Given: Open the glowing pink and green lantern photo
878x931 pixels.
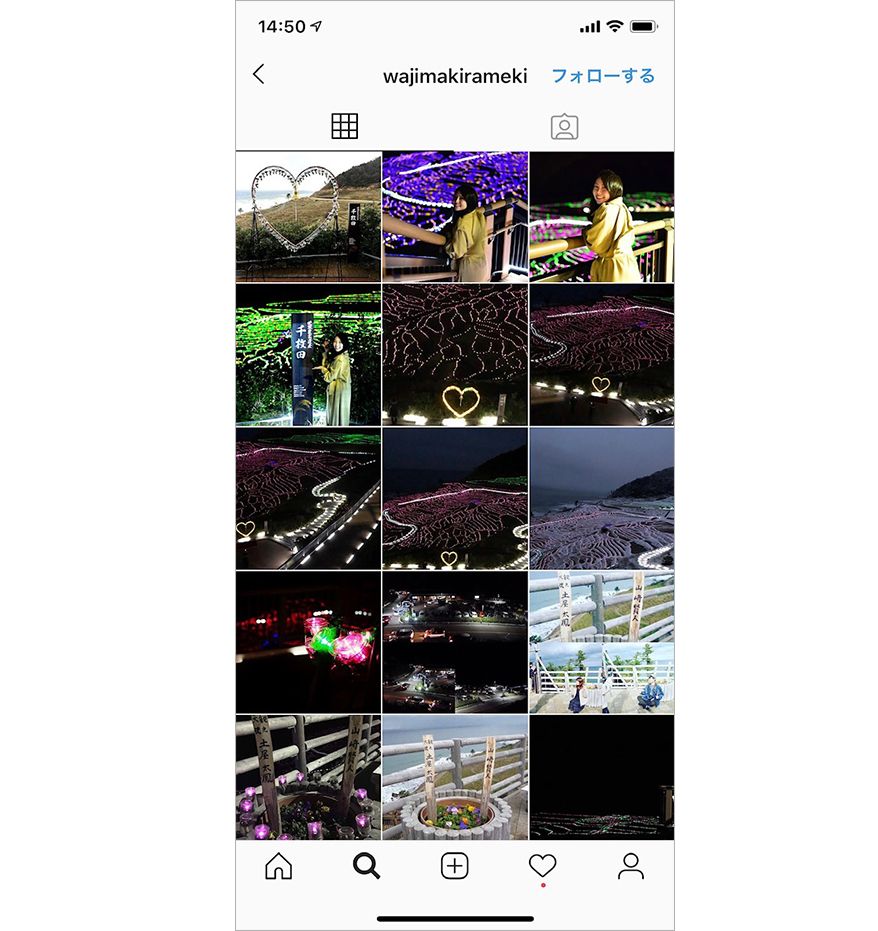Looking at the screenshot, I should click(308, 641).
